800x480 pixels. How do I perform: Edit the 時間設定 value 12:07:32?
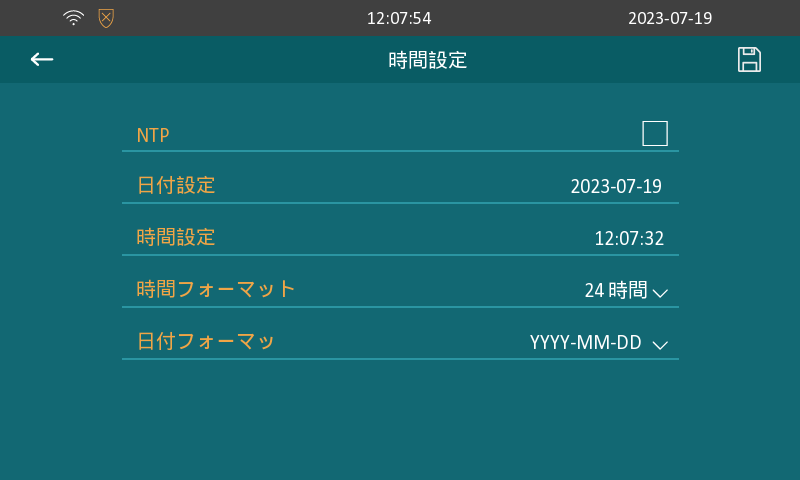629,239
